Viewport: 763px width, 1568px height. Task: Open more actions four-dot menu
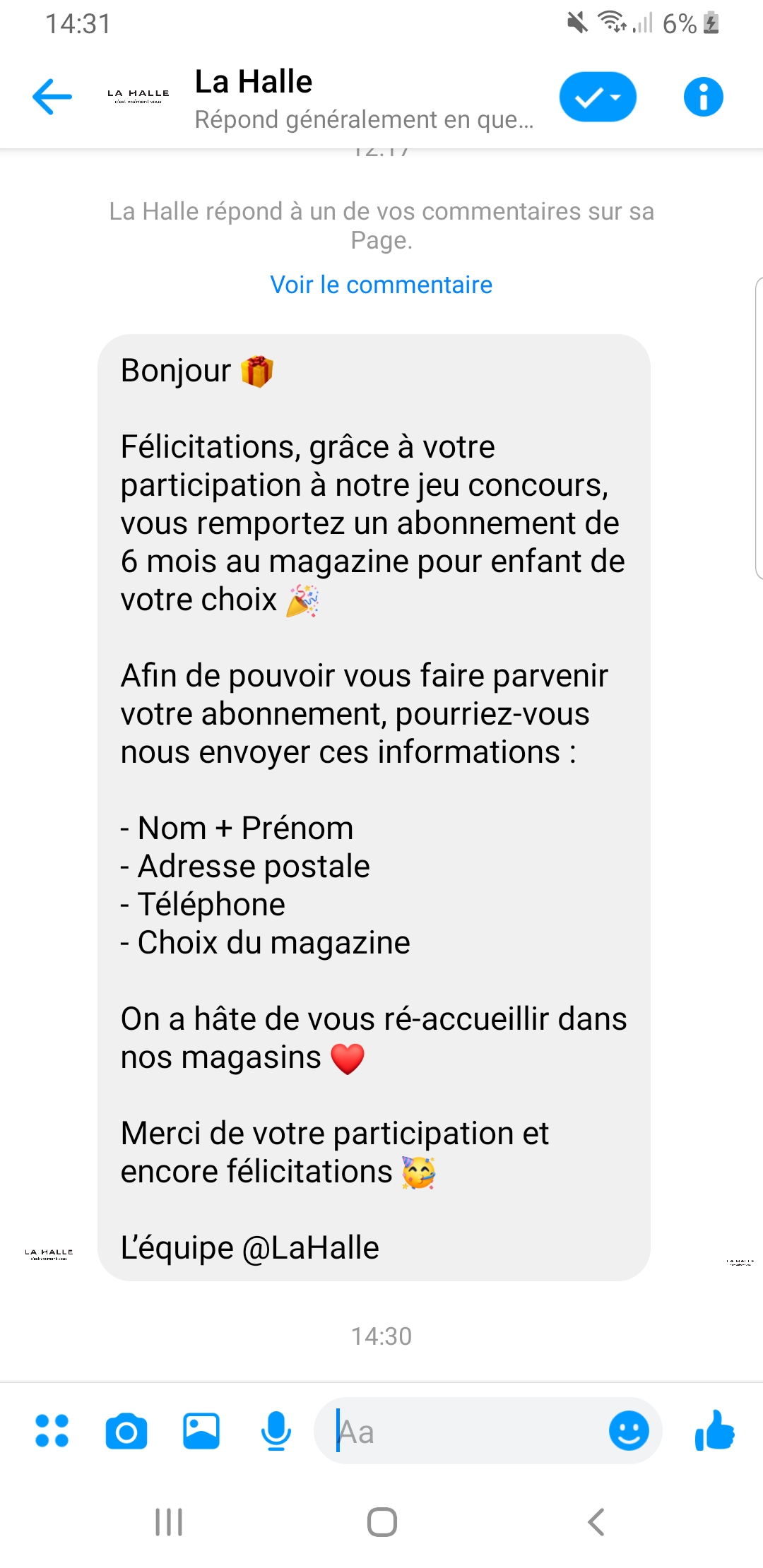pos(52,1430)
